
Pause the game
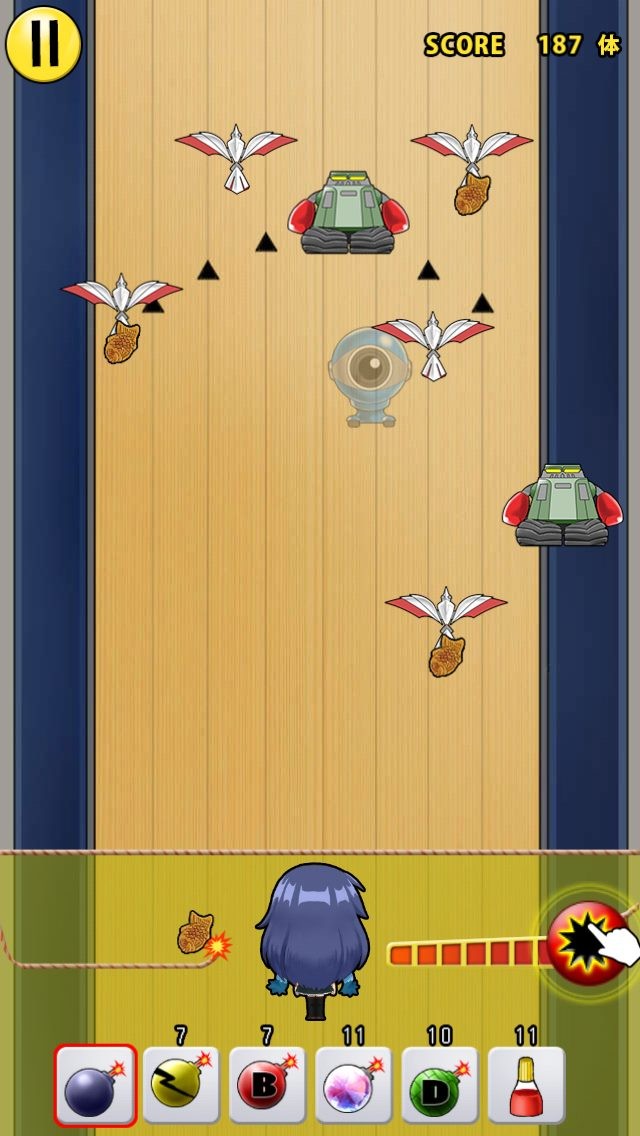click(x=43, y=44)
